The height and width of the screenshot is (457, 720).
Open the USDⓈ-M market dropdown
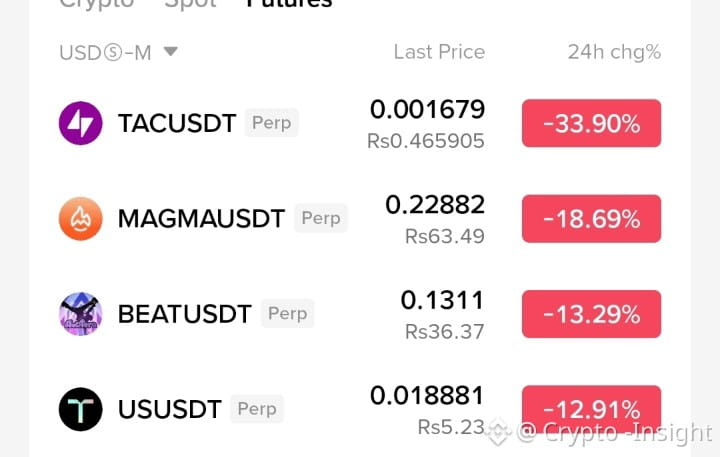point(118,52)
